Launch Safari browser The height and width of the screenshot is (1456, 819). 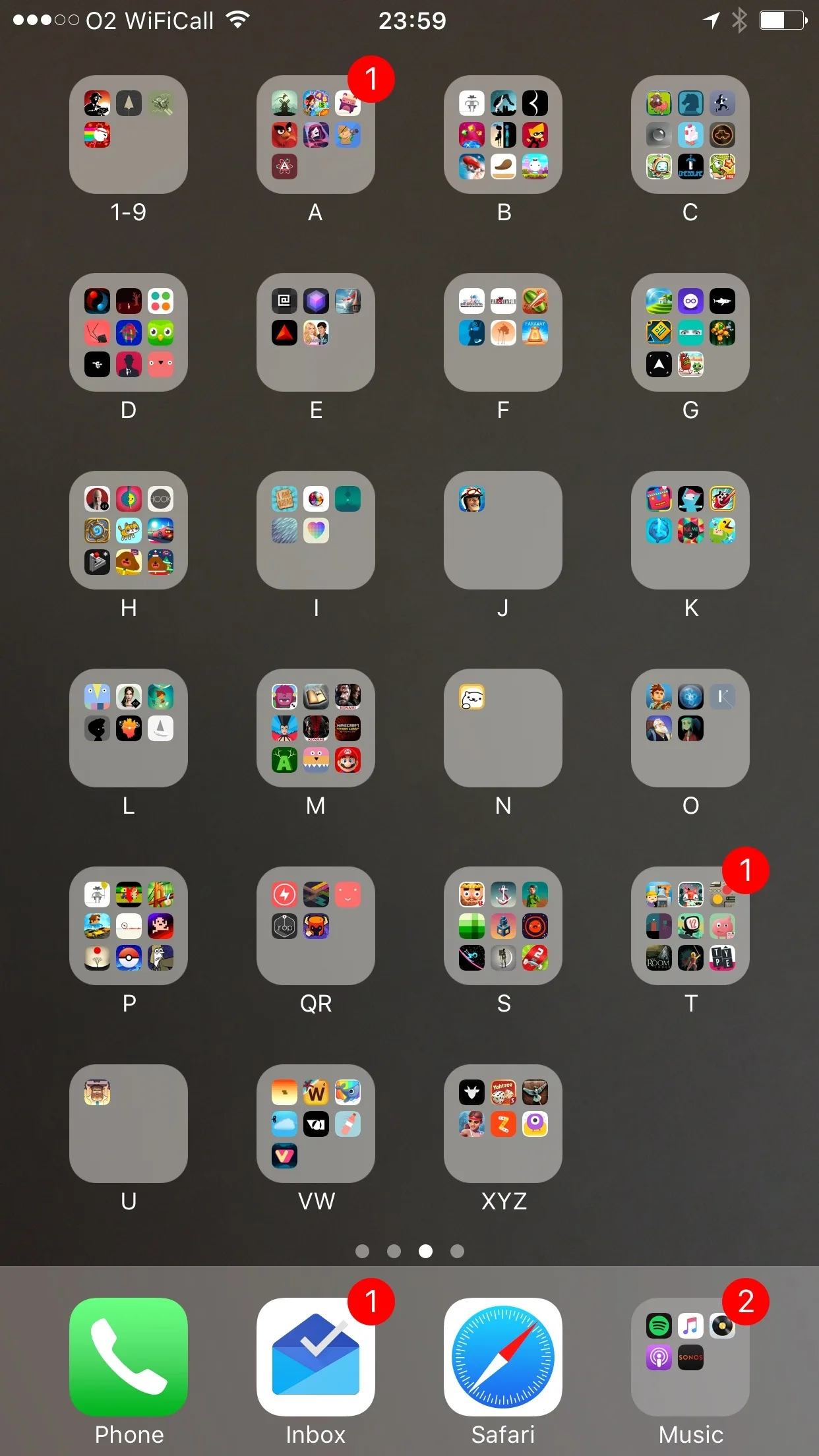(x=503, y=1357)
